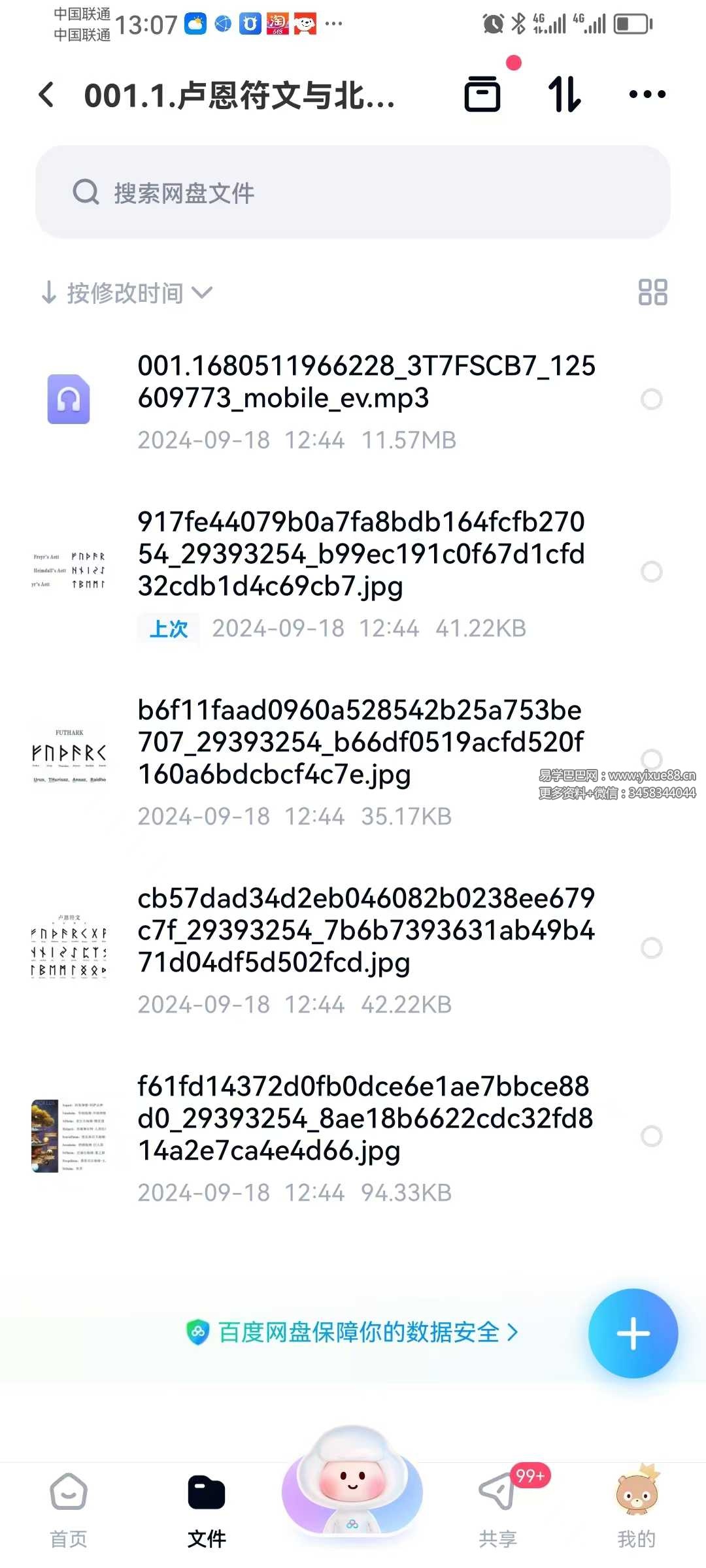Select the 42.22KB jpg file circle
Screen dimensions: 706x1568
[x=651, y=948]
